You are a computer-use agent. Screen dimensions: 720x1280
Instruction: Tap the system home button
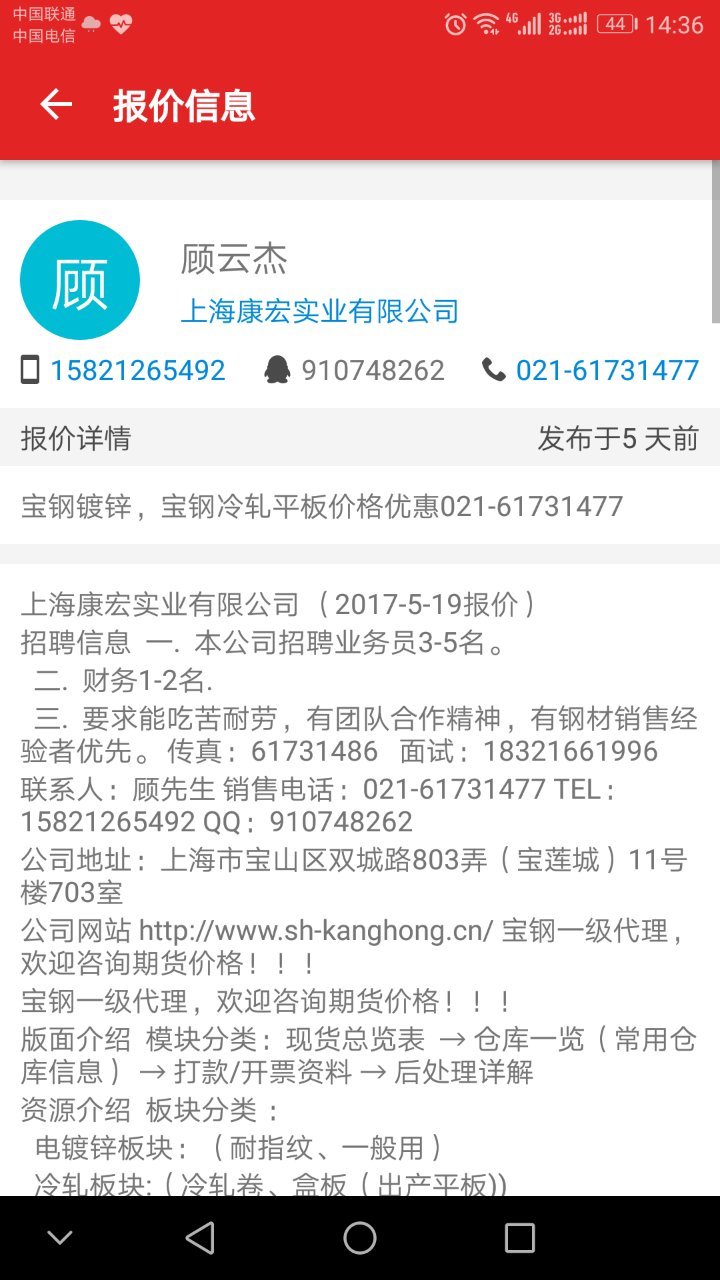click(360, 1238)
